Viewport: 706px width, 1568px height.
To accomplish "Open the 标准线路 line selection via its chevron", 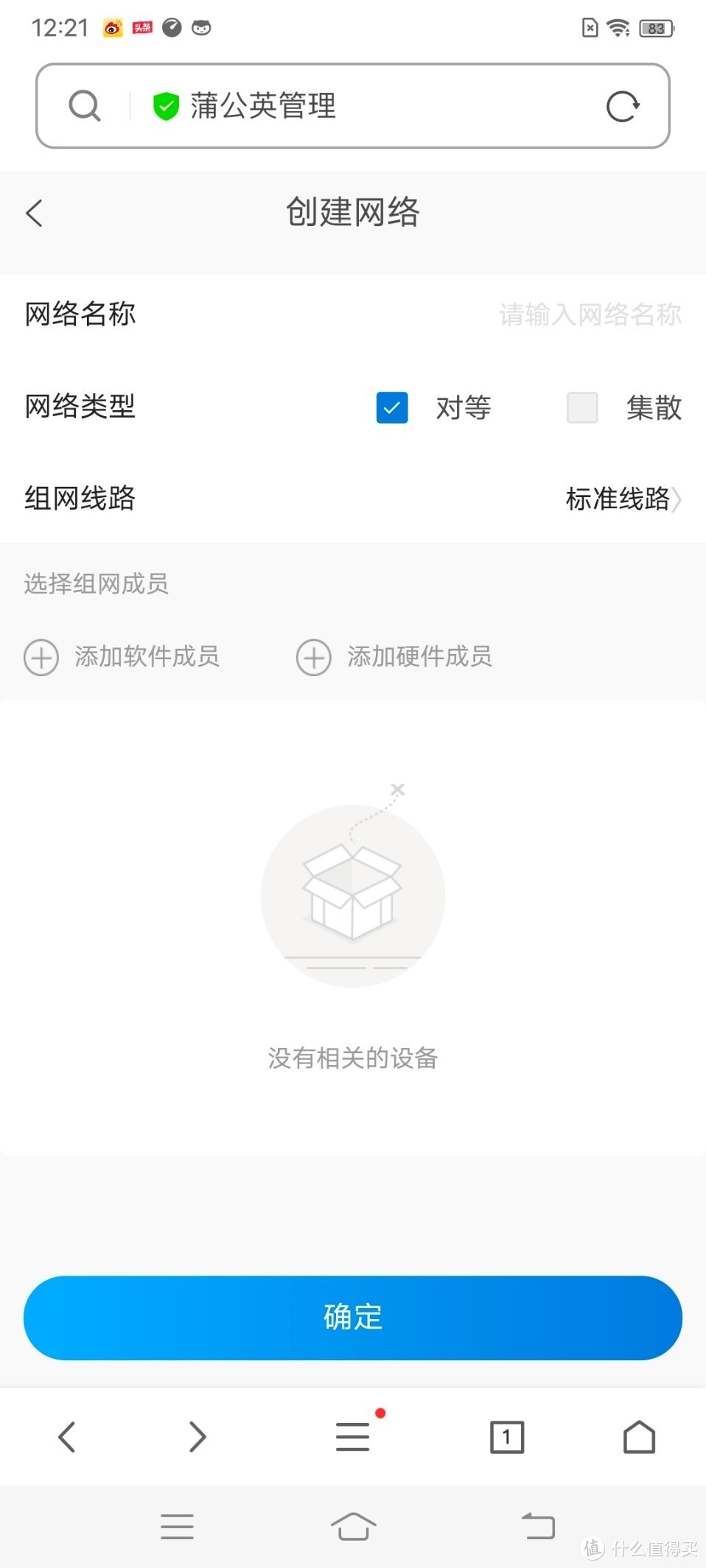I will pyautogui.click(x=679, y=499).
